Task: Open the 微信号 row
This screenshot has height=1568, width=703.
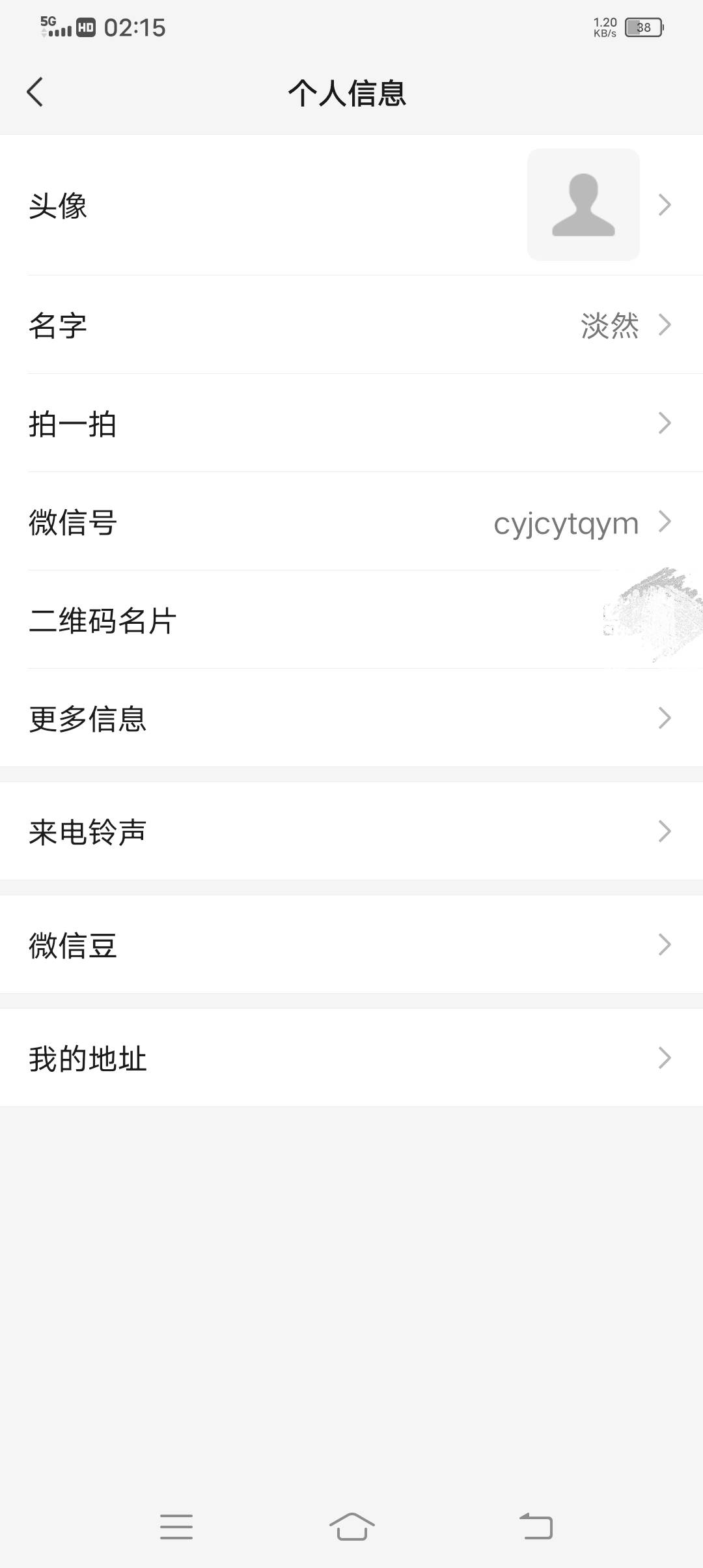Action: pyautogui.click(x=351, y=522)
